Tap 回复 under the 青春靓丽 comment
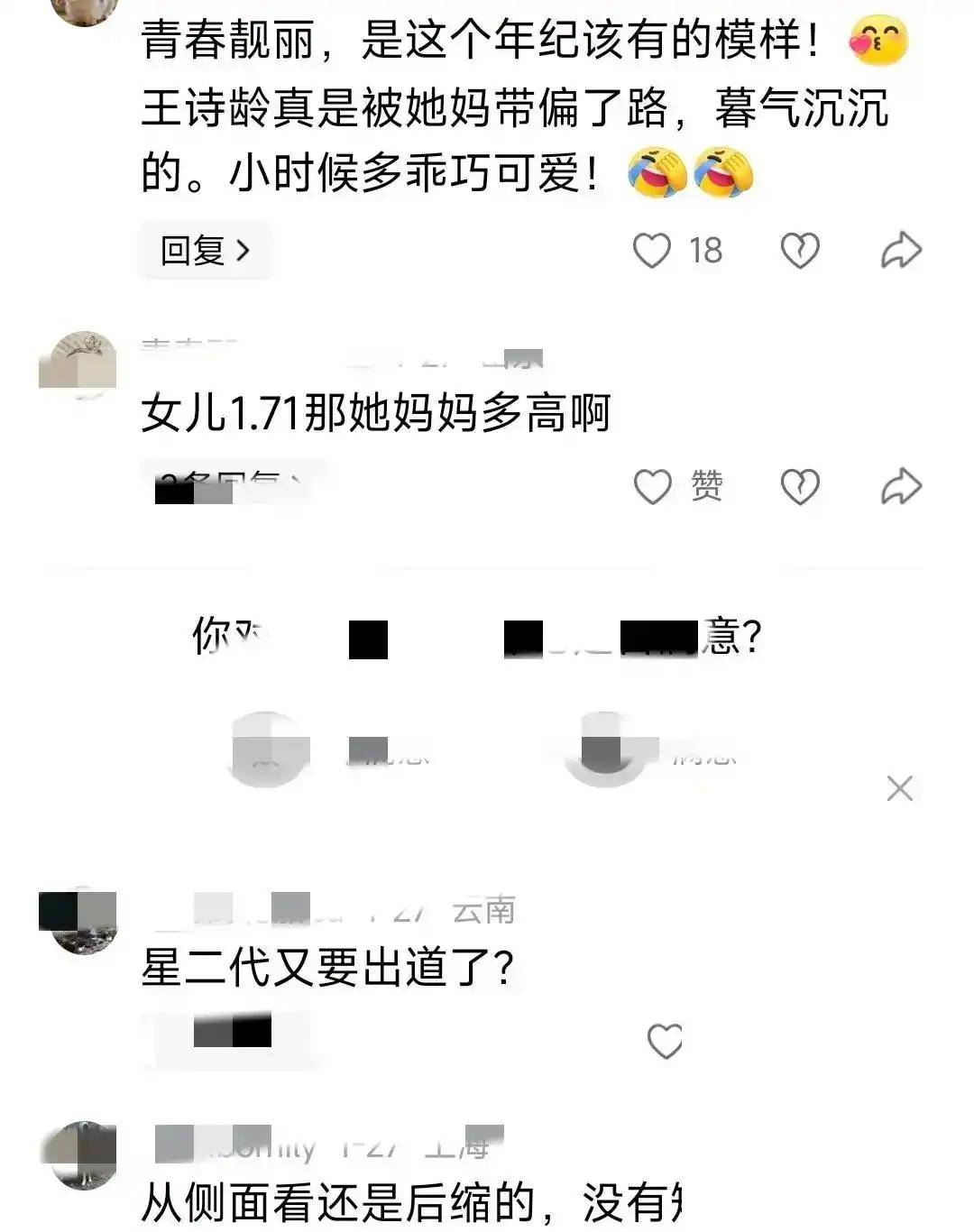The height and width of the screenshot is (1232, 974). click(x=205, y=251)
